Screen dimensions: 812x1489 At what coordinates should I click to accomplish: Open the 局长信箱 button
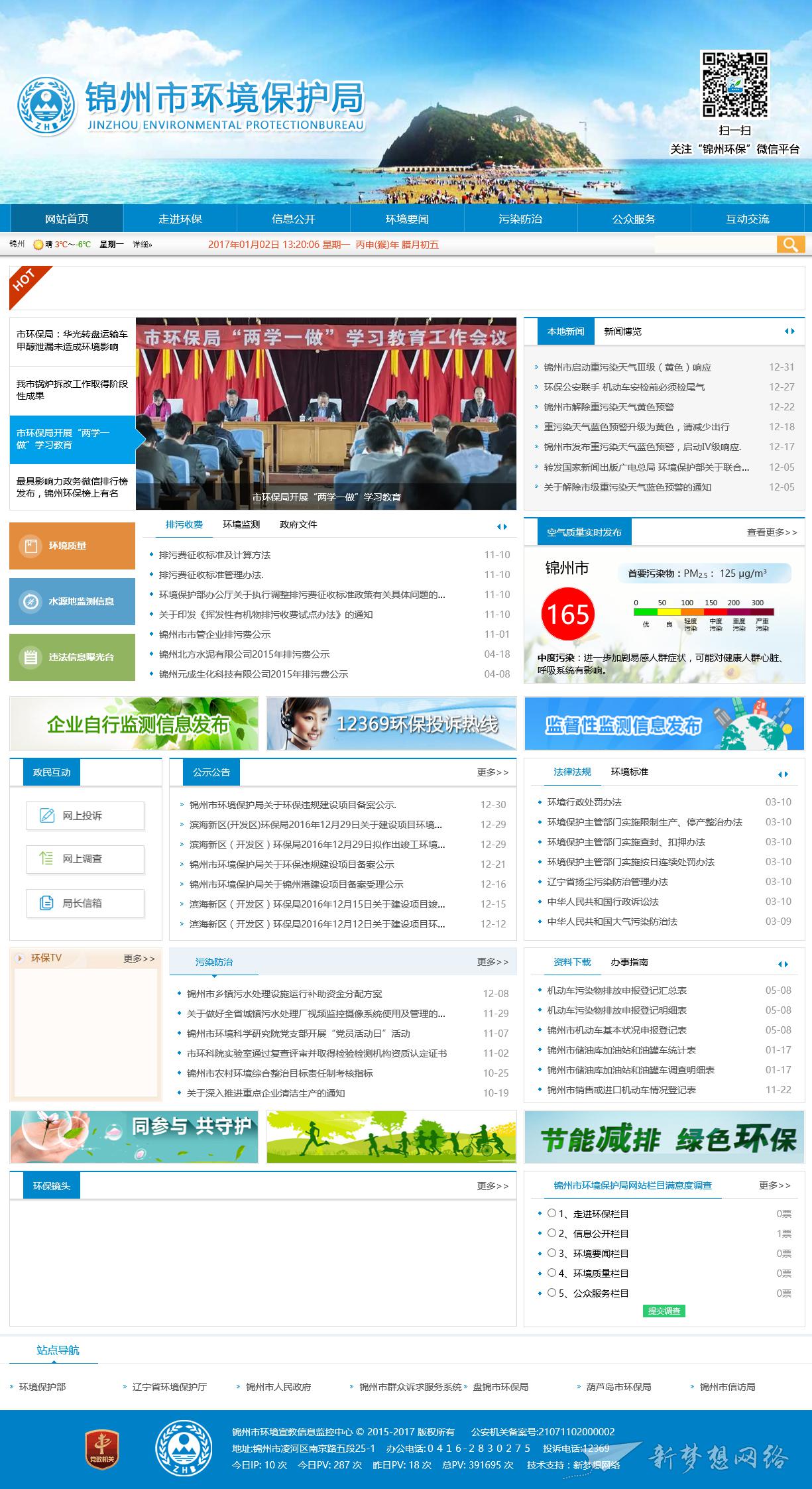pos(85,903)
